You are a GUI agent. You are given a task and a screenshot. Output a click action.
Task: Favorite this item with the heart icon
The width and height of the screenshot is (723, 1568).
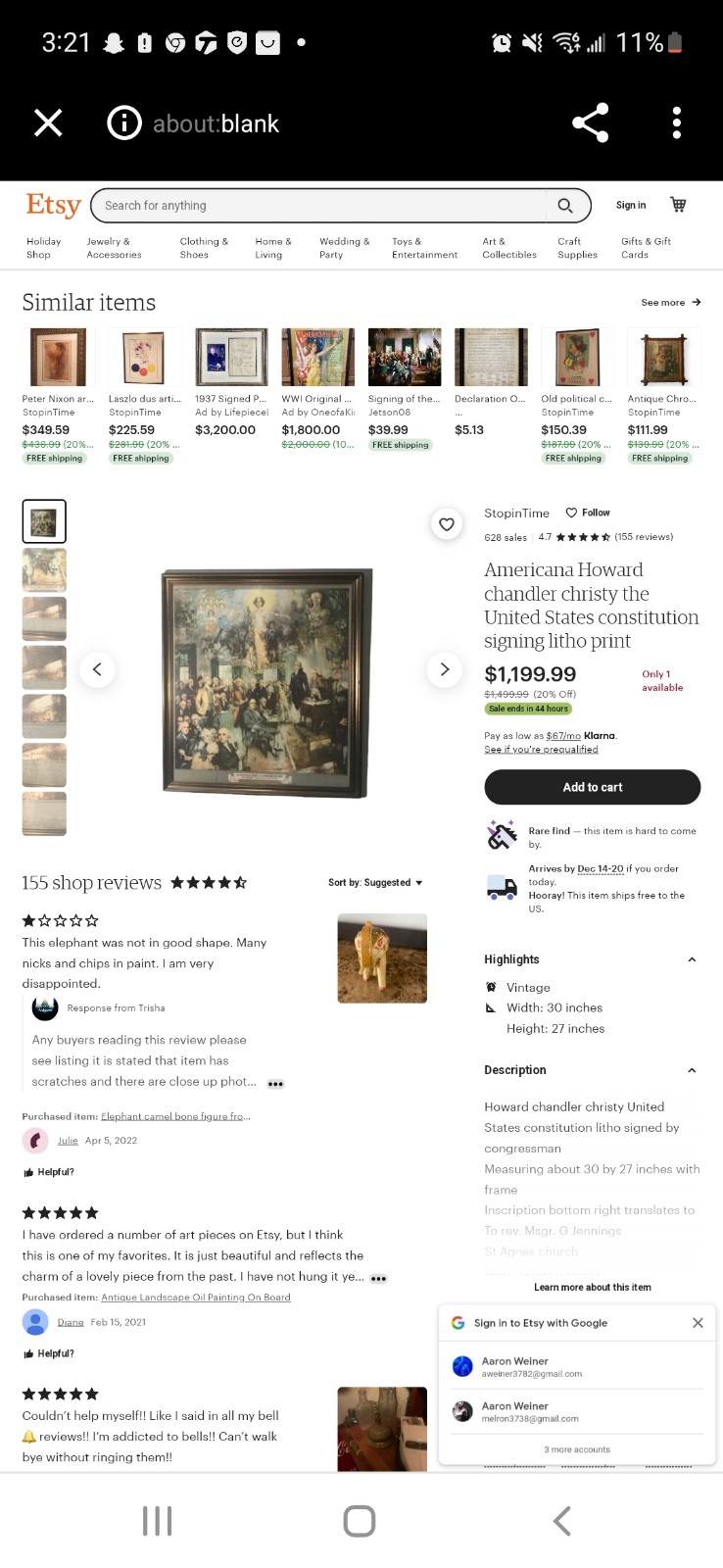[x=447, y=524]
